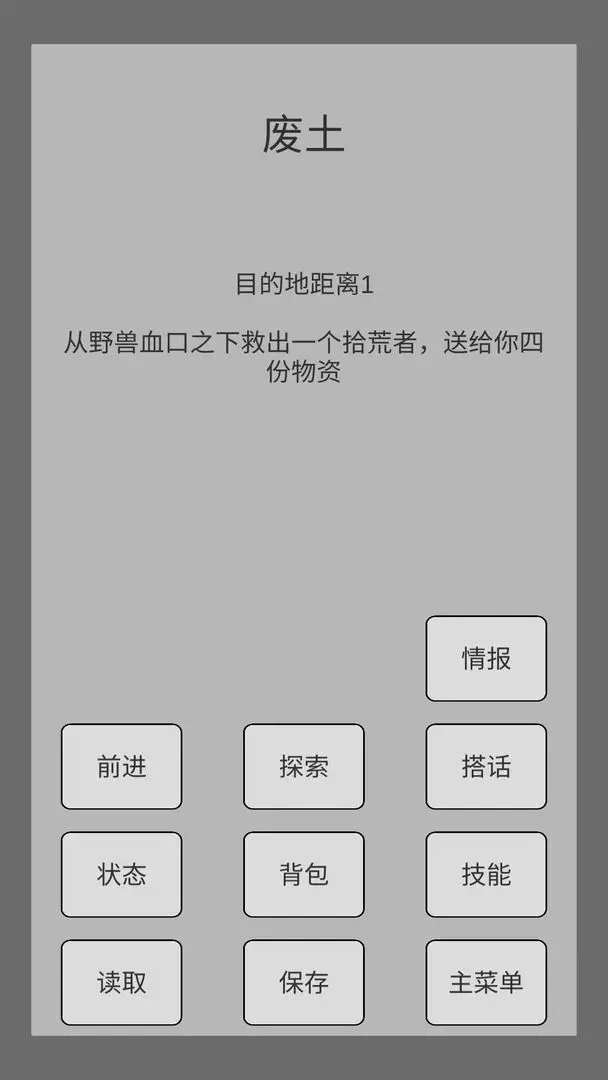The height and width of the screenshot is (1080, 608).
Task: Select 前进 to move forward
Action: tap(121, 766)
